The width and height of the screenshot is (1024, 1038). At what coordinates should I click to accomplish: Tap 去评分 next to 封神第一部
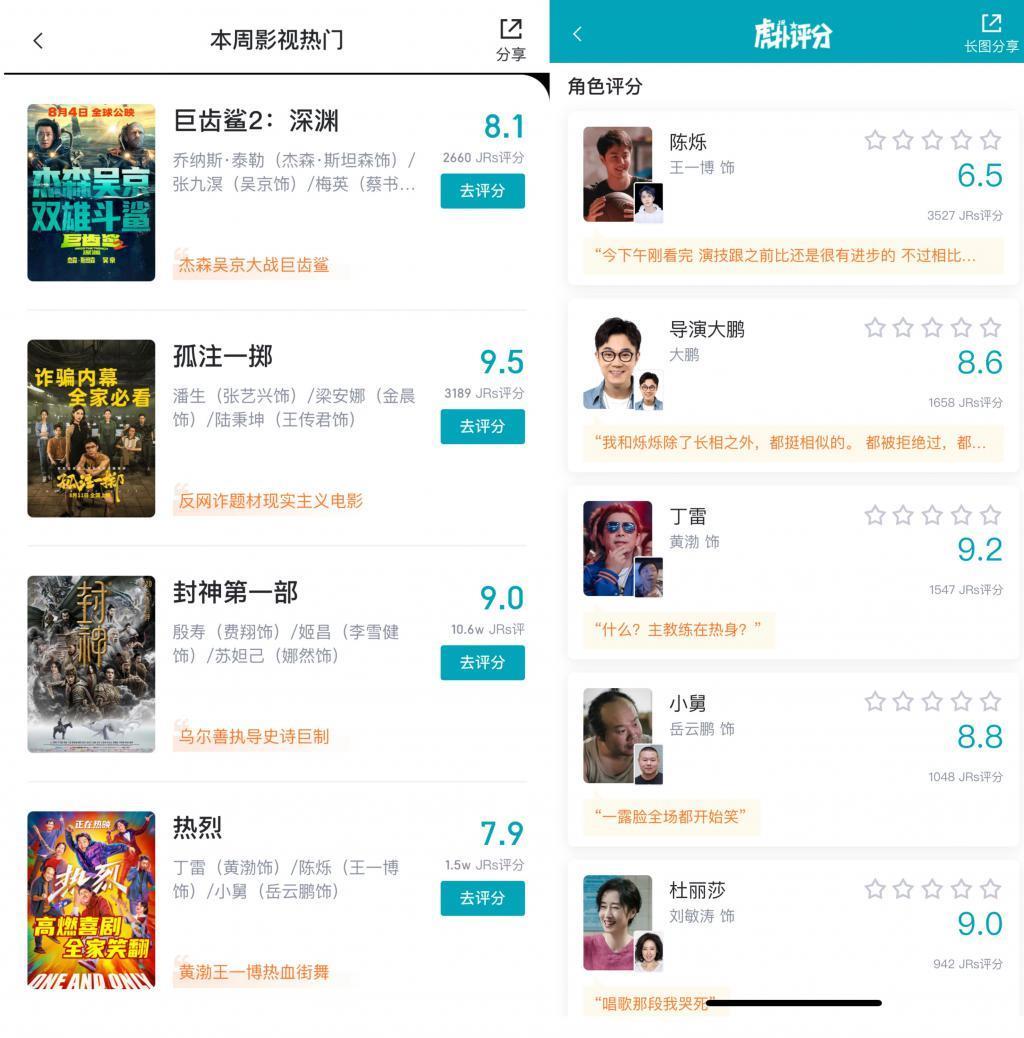(482, 662)
